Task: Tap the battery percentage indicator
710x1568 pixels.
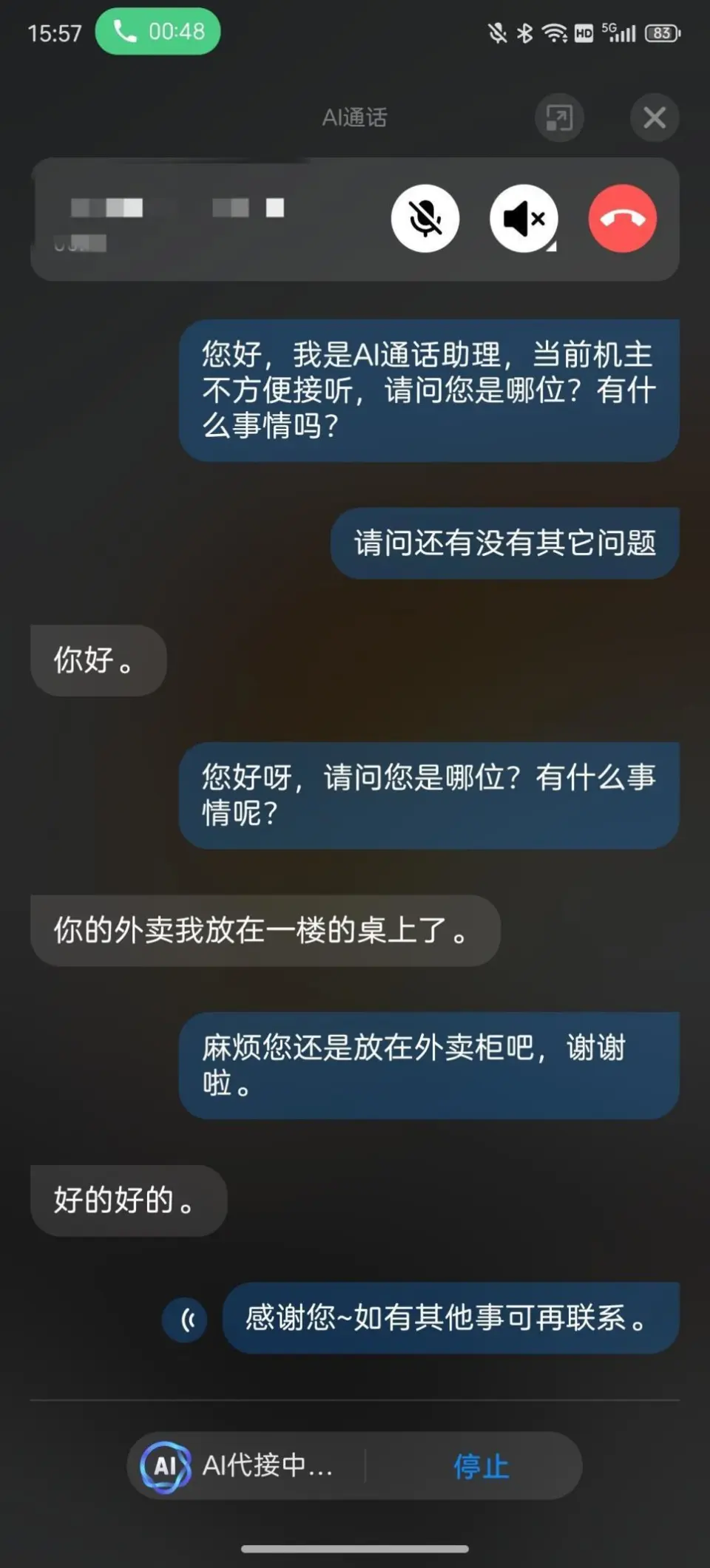Action: [x=663, y=32]
